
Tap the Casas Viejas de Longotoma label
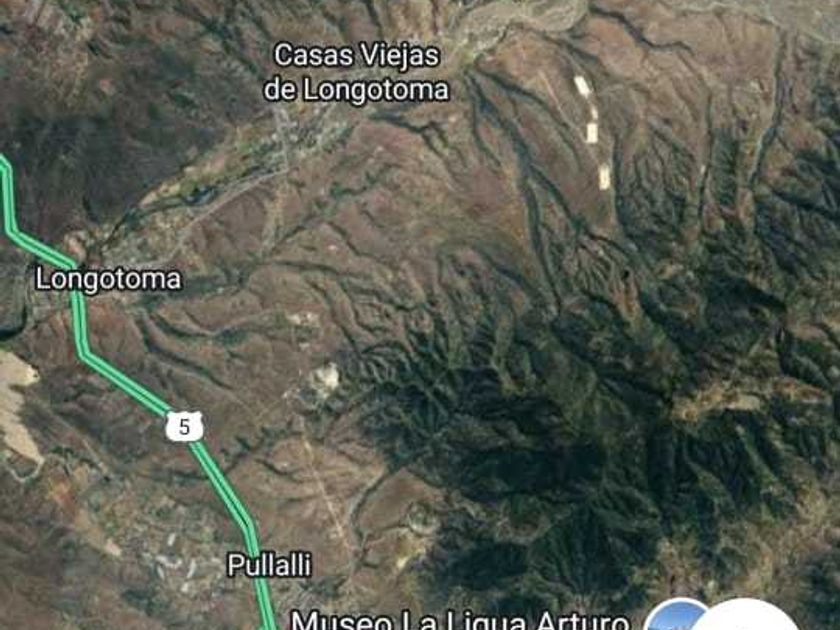click(x=356, y=73)
